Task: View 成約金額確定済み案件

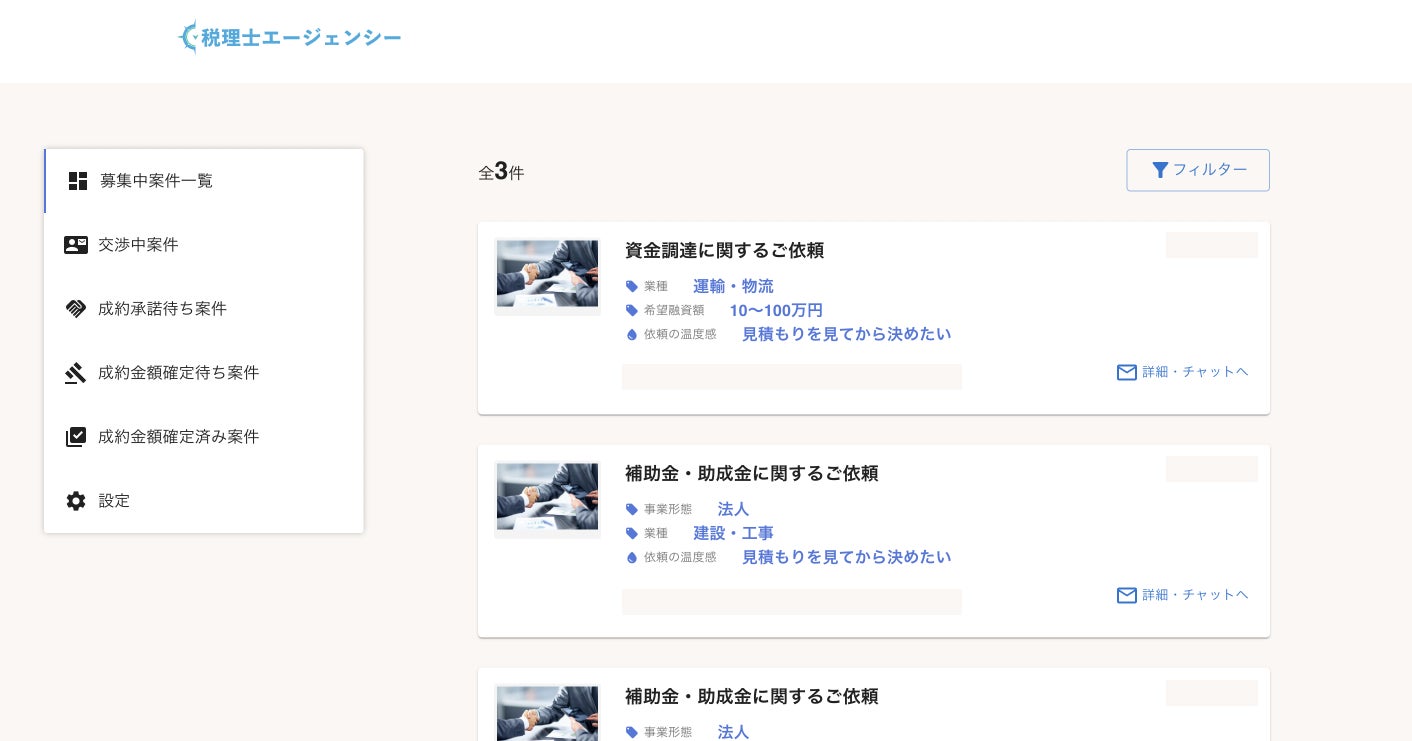Action: [178, 437]
